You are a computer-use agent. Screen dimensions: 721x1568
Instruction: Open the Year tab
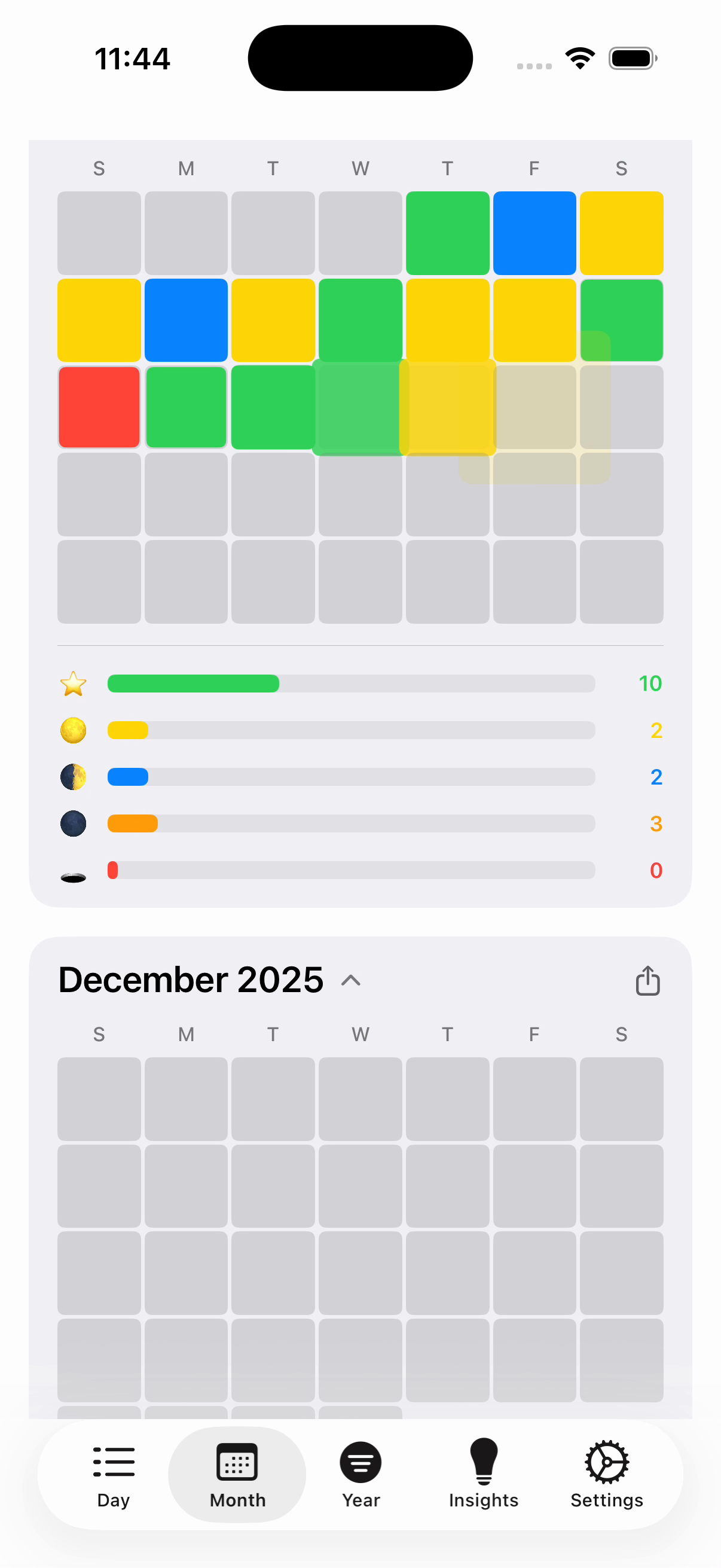coord(360,1474)
